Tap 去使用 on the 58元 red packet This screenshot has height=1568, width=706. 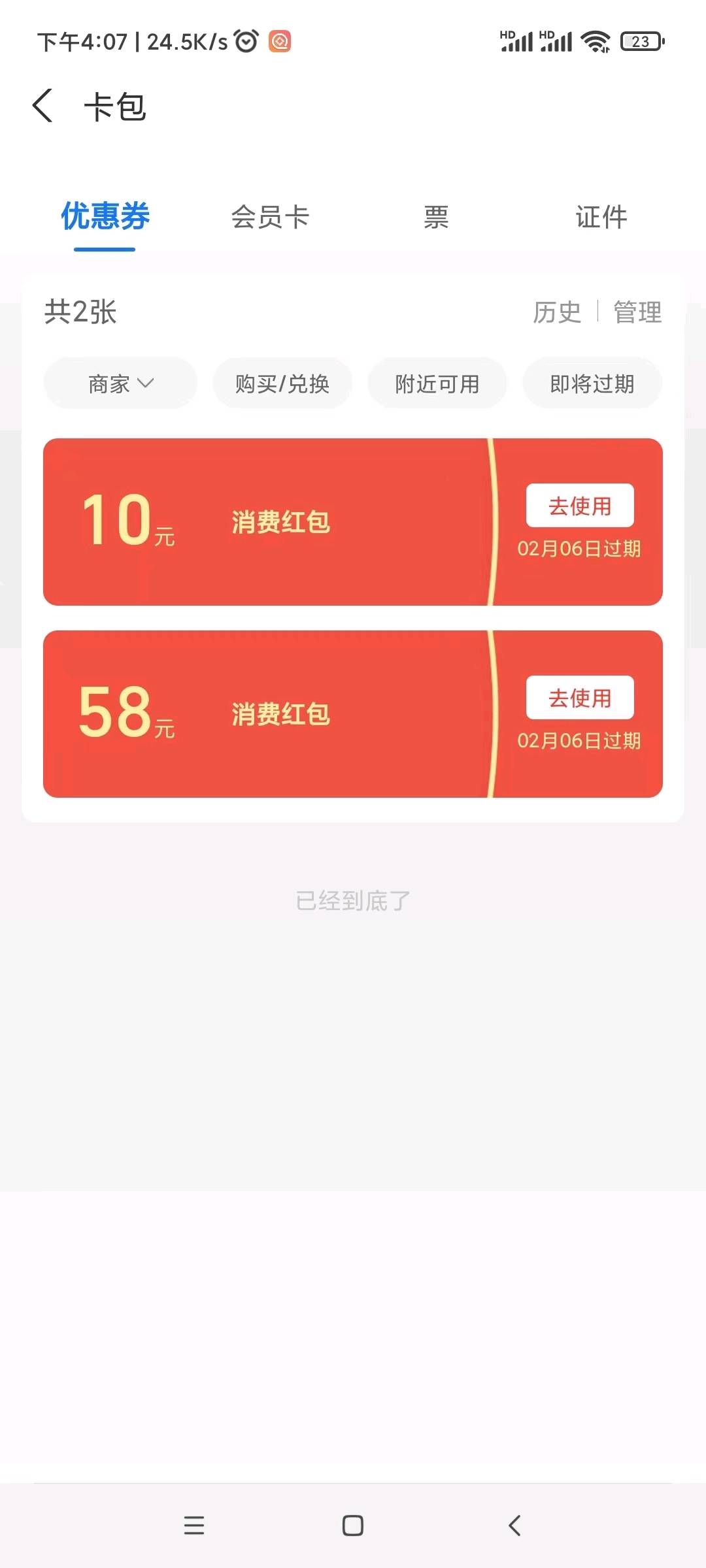tap(580, 698)
